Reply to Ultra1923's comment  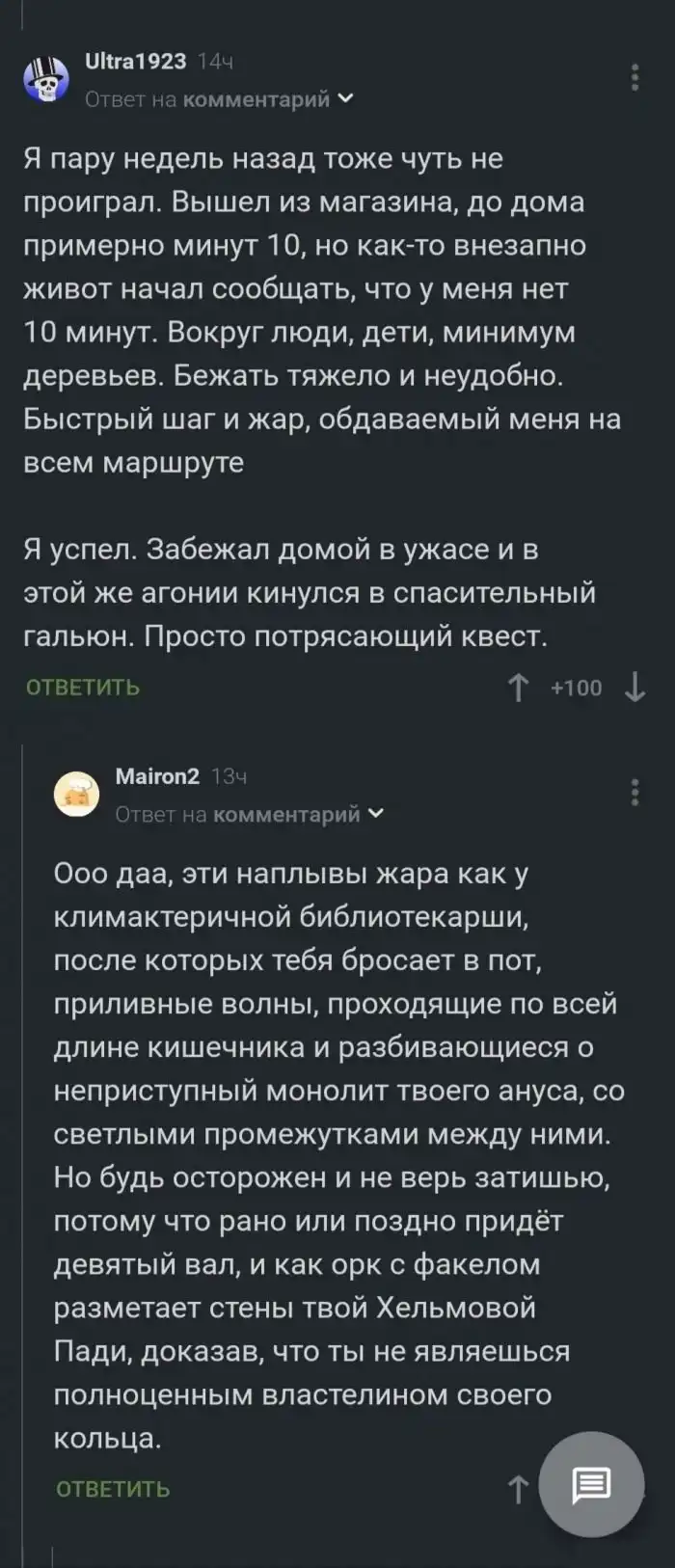[83, 688]
